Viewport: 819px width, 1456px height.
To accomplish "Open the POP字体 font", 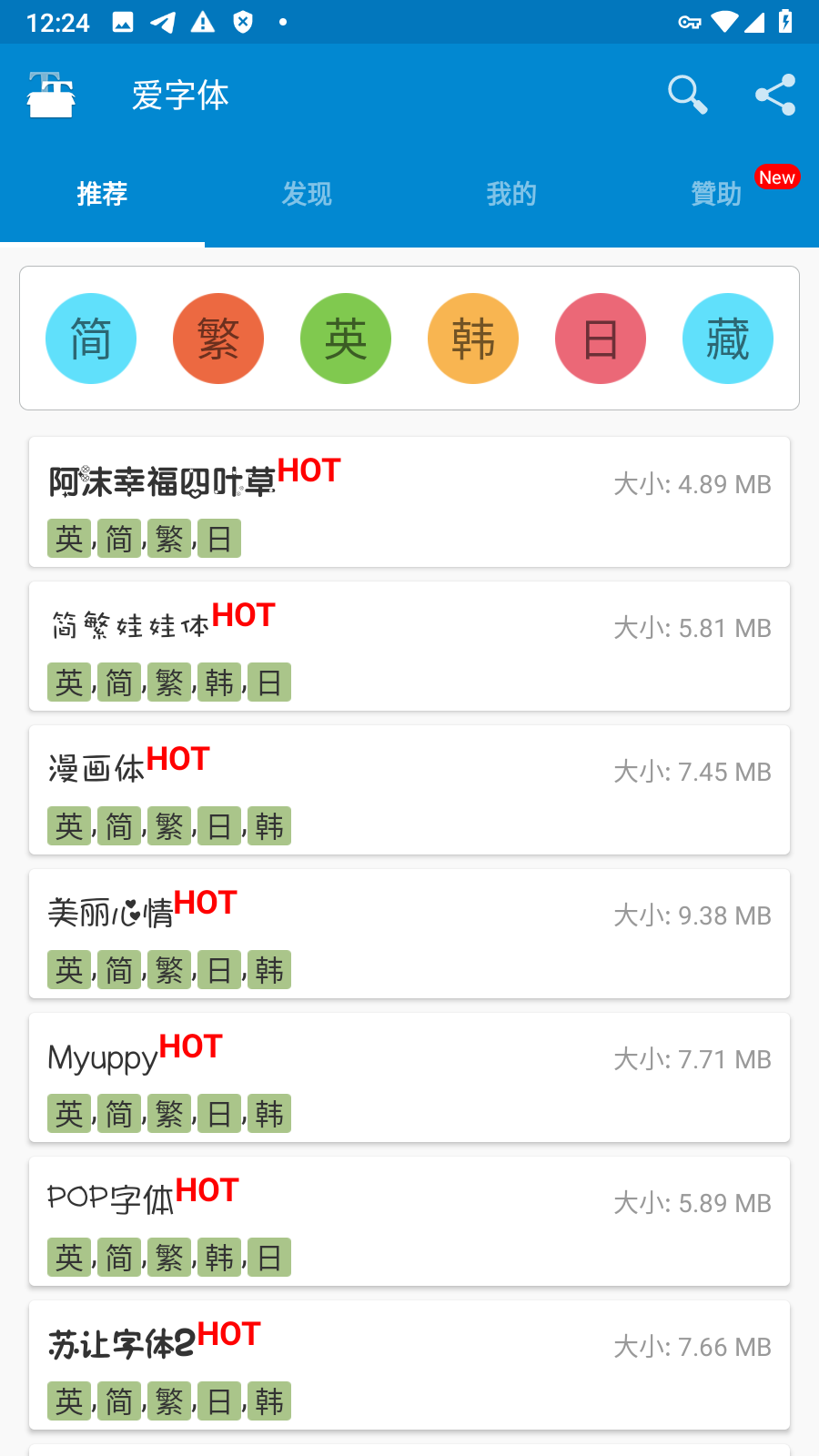I will coord(409,1221).
